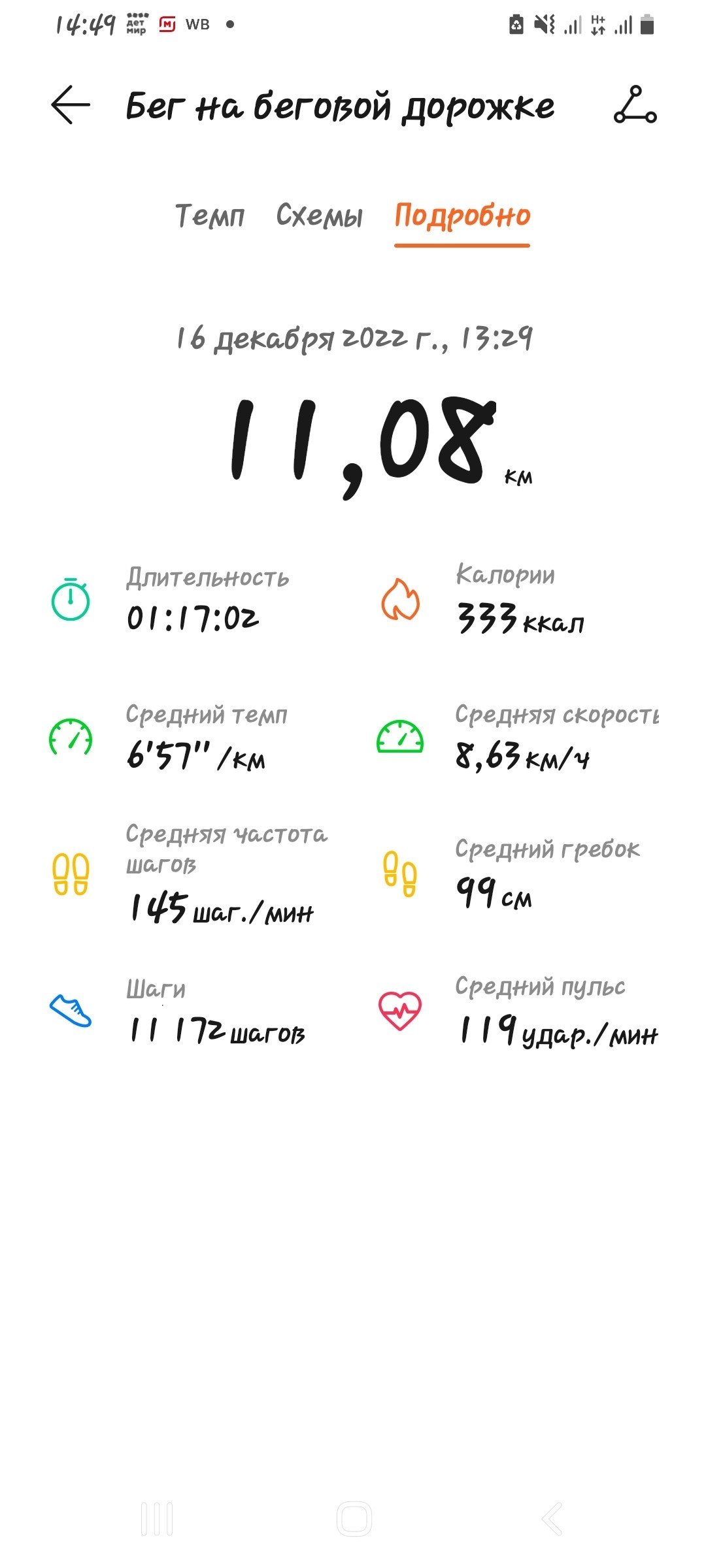Screen dimensions: 706x1568
Task: Switch to the Темп tab
Action: click(x=210, y=215)
